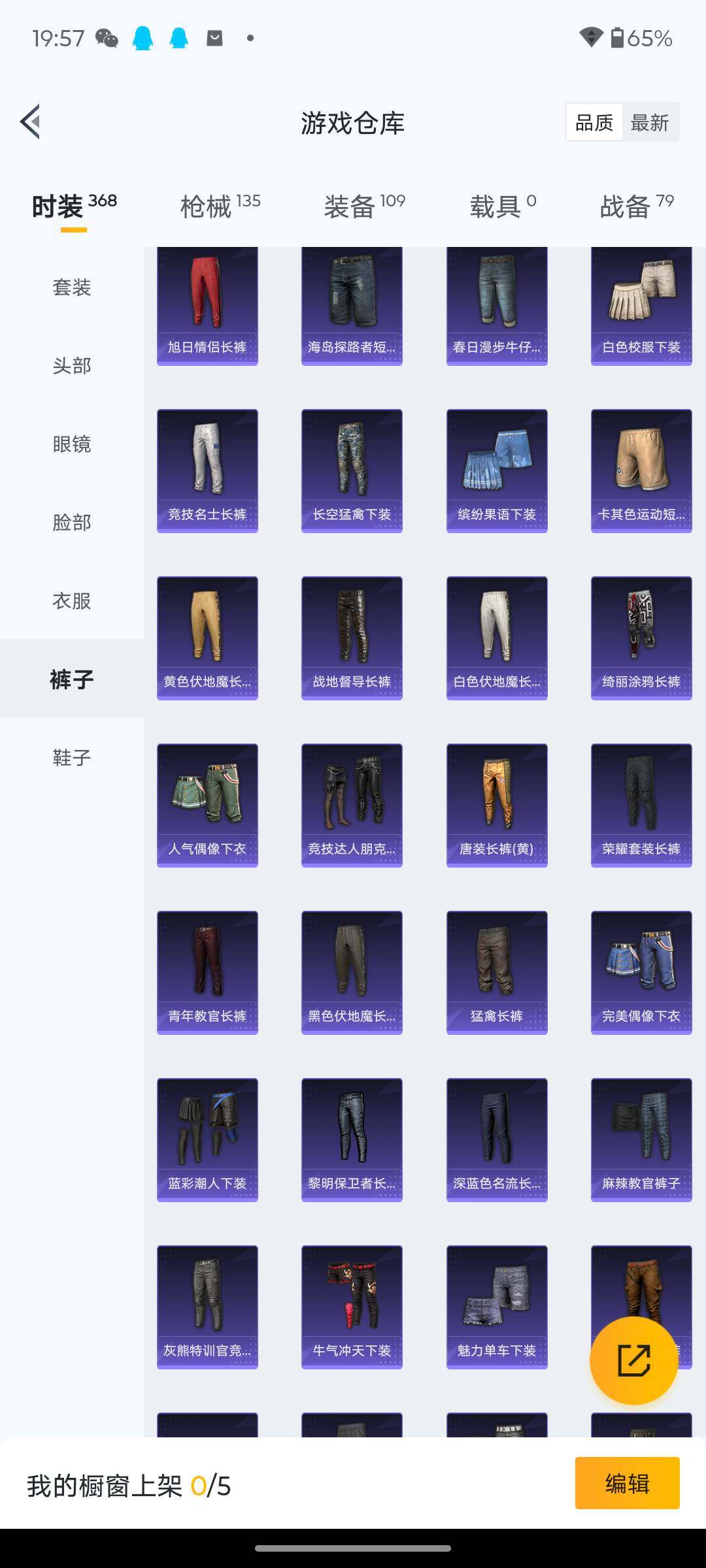Choose the 眼镜 category

(72, 444)
